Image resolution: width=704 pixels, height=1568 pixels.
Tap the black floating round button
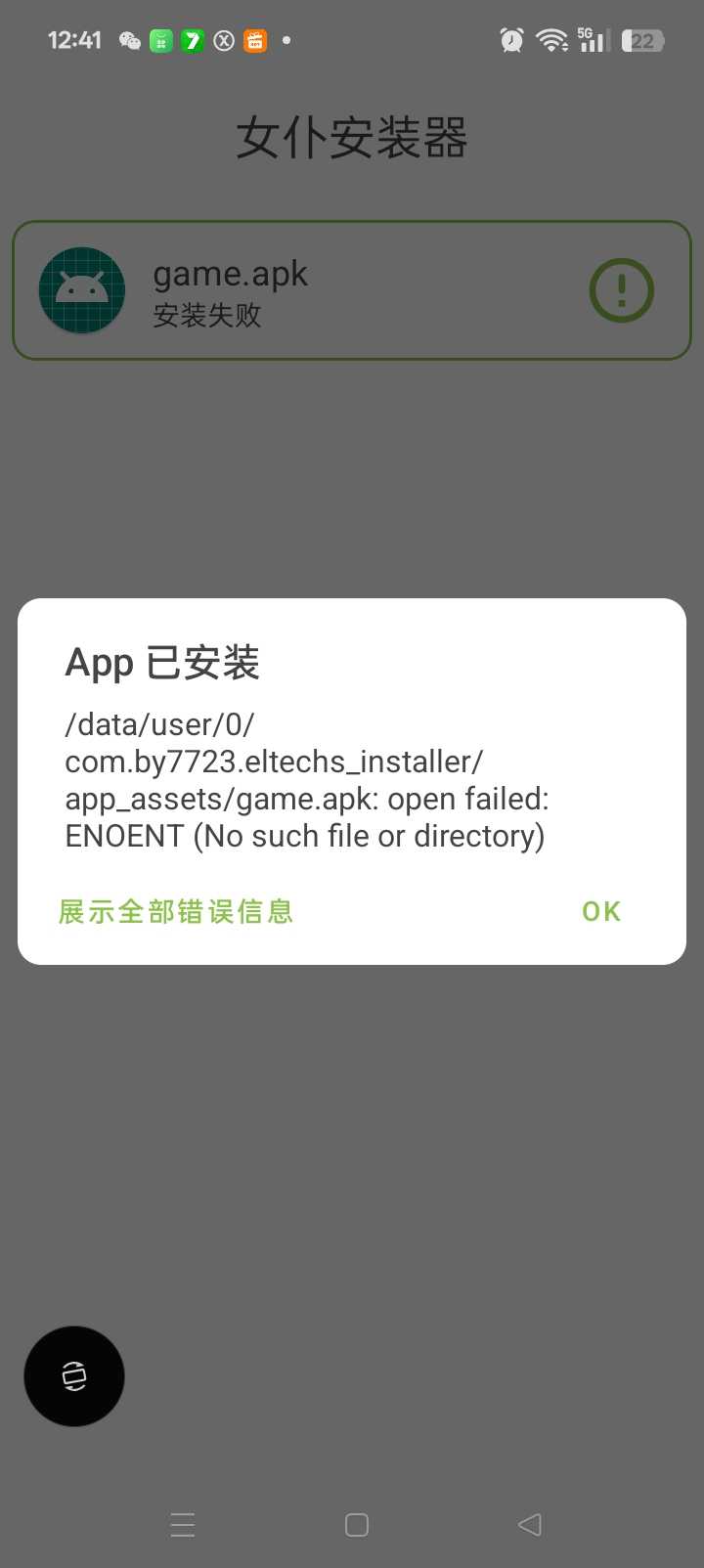74,1375
